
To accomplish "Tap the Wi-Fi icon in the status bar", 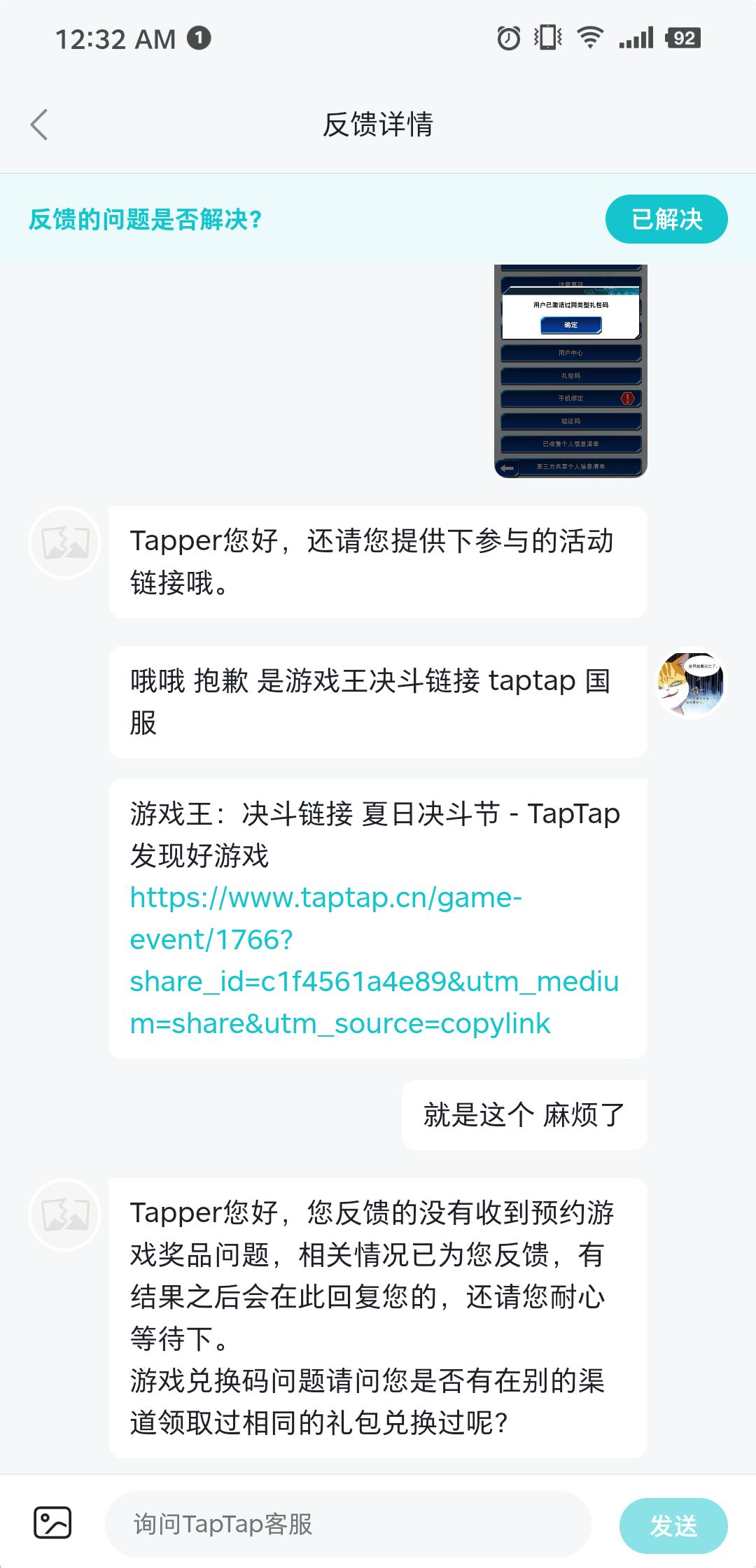I will click(x=590, y=38).
